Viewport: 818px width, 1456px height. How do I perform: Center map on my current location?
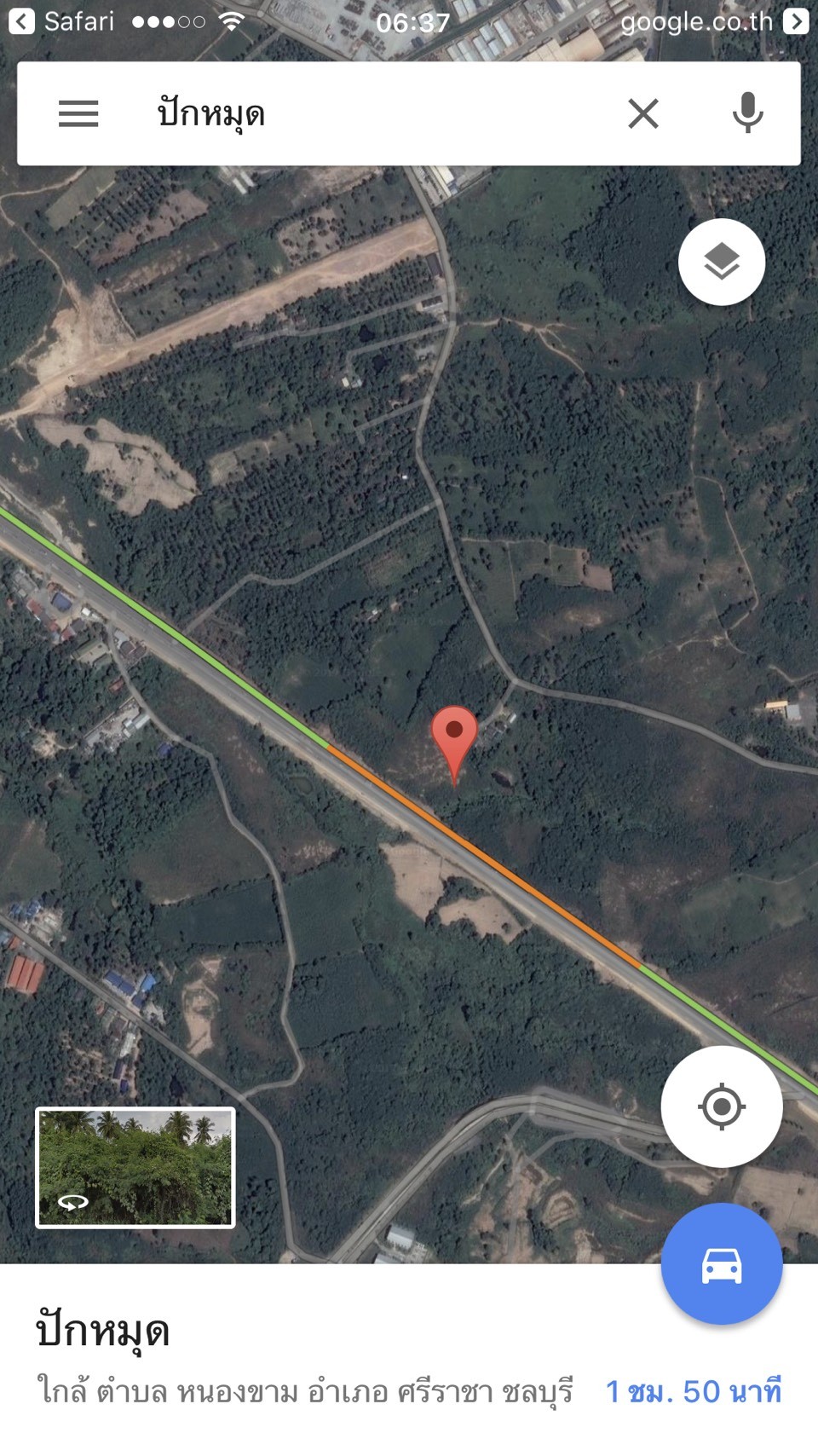[x=722, y=1106]
